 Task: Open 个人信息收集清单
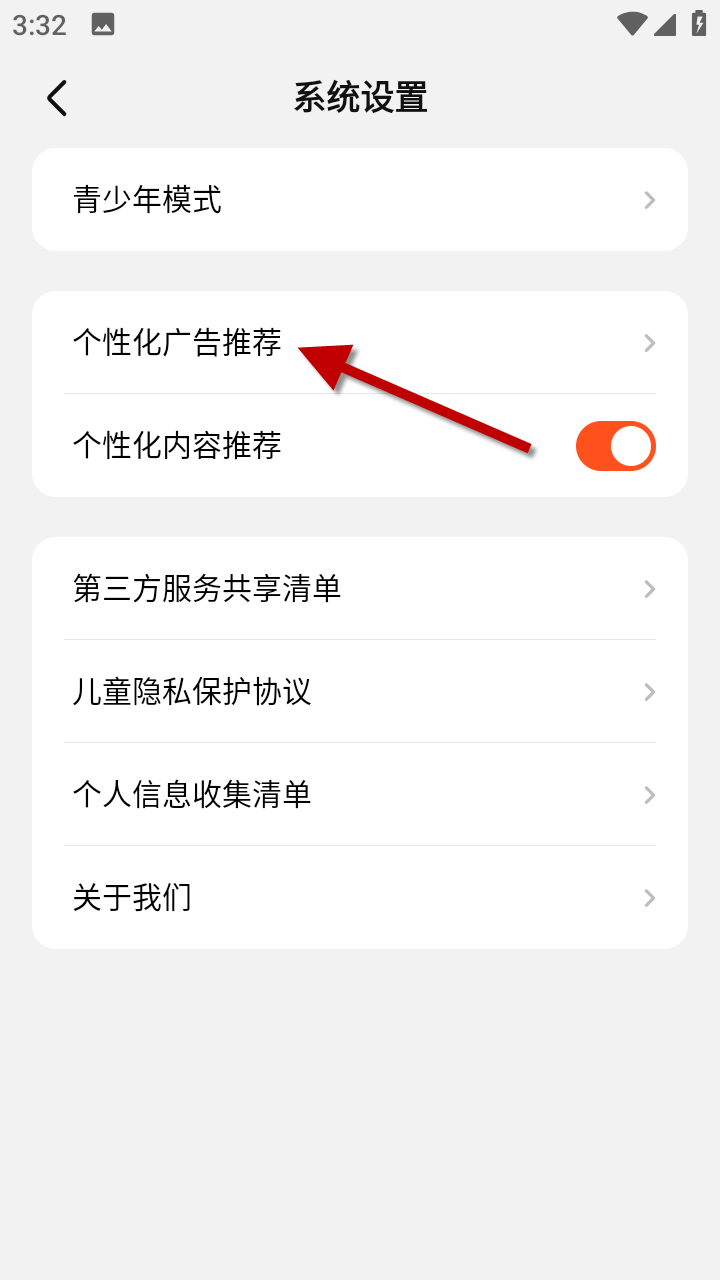click(360, 795)
